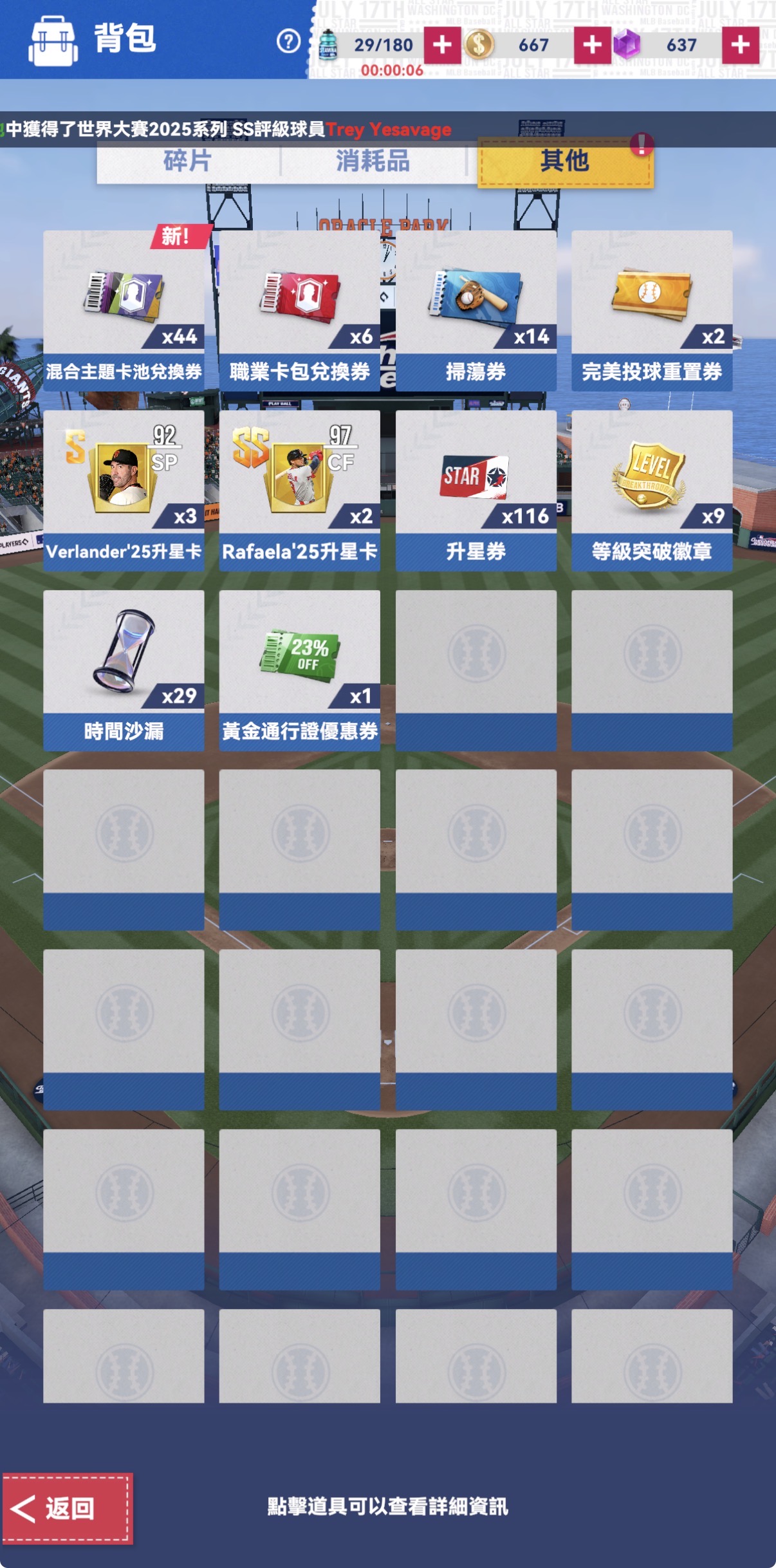The height and width of the screenshot is (1568, 776).
Task: Open the 混合主題卡池兌換券 item
Action: 124,310
